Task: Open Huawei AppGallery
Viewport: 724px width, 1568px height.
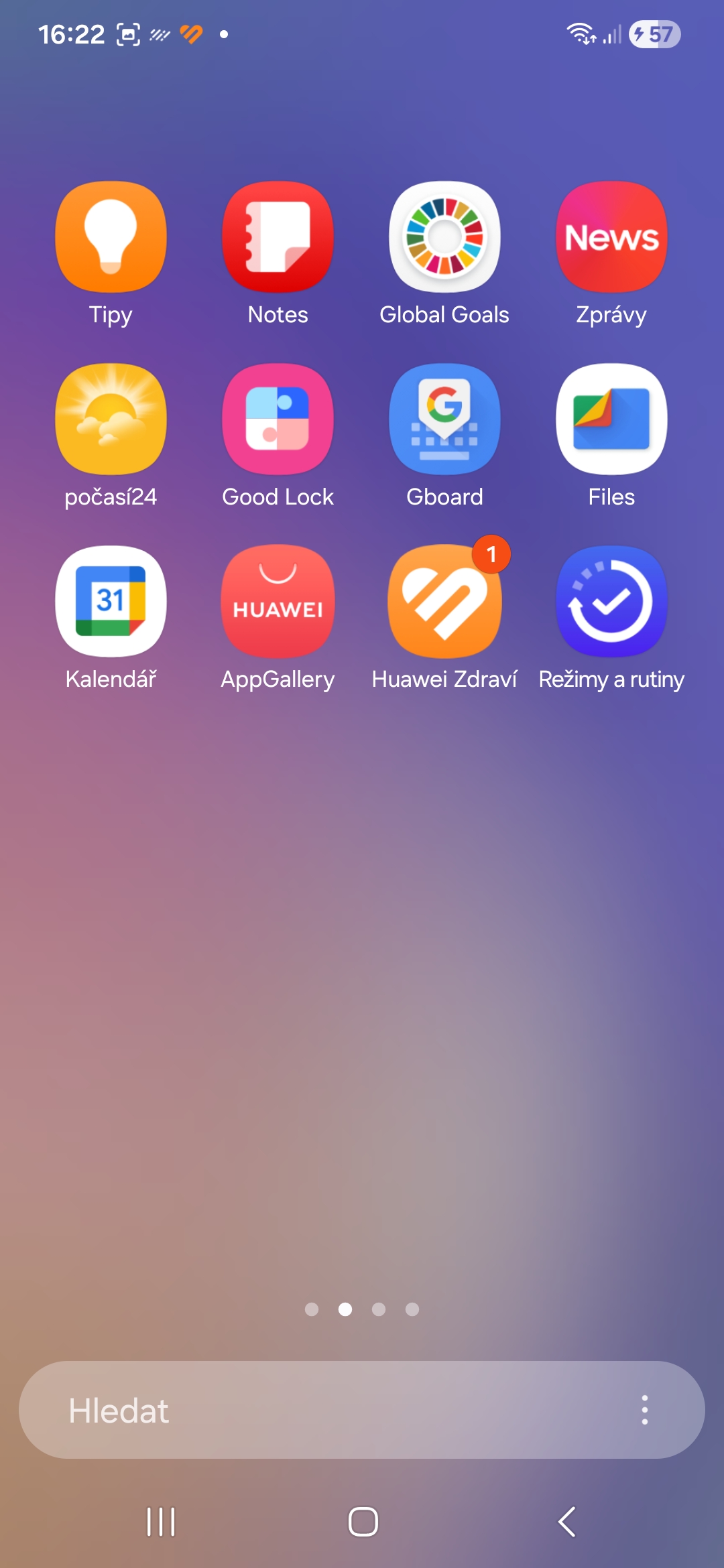Action: [x=278, y=602]
